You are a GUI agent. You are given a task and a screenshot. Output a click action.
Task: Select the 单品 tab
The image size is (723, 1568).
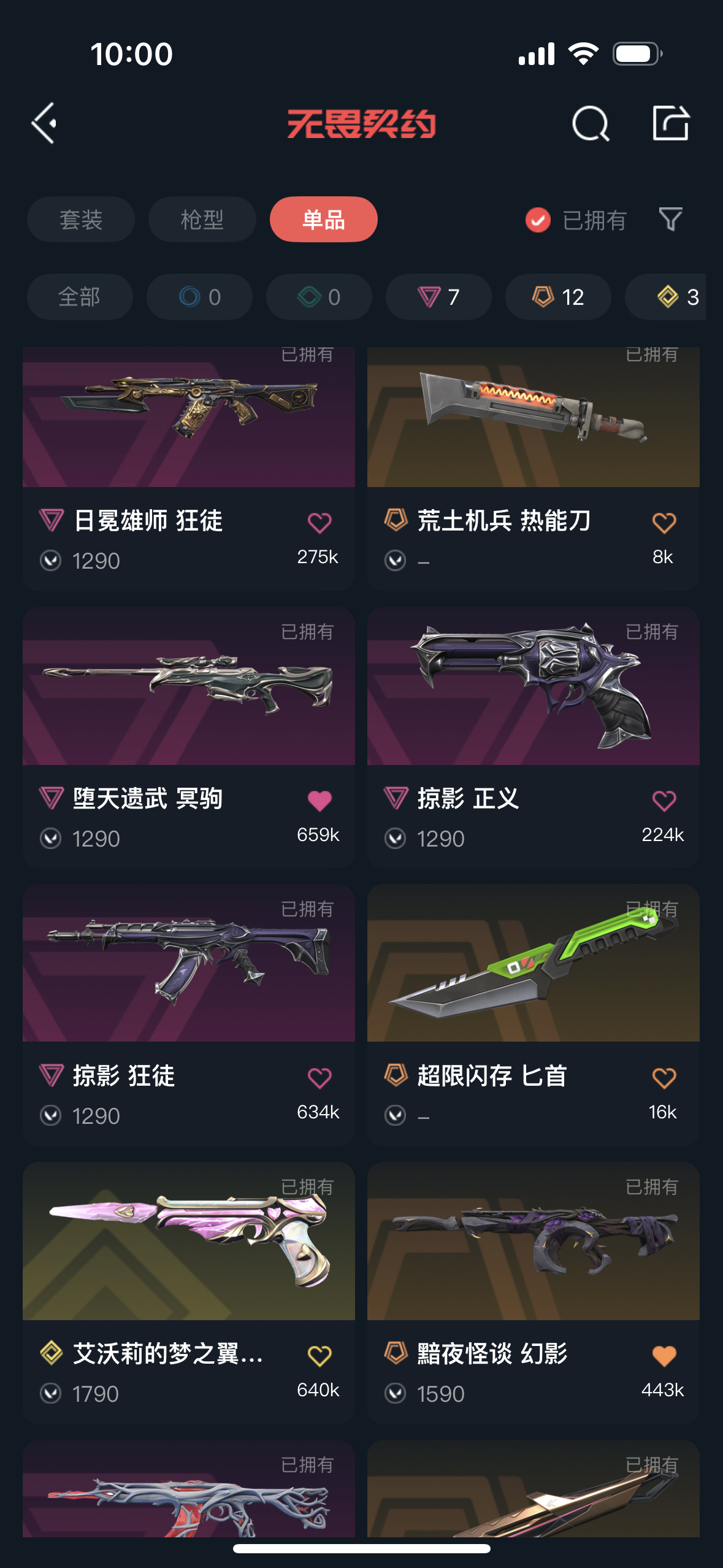tap(323, 220)
